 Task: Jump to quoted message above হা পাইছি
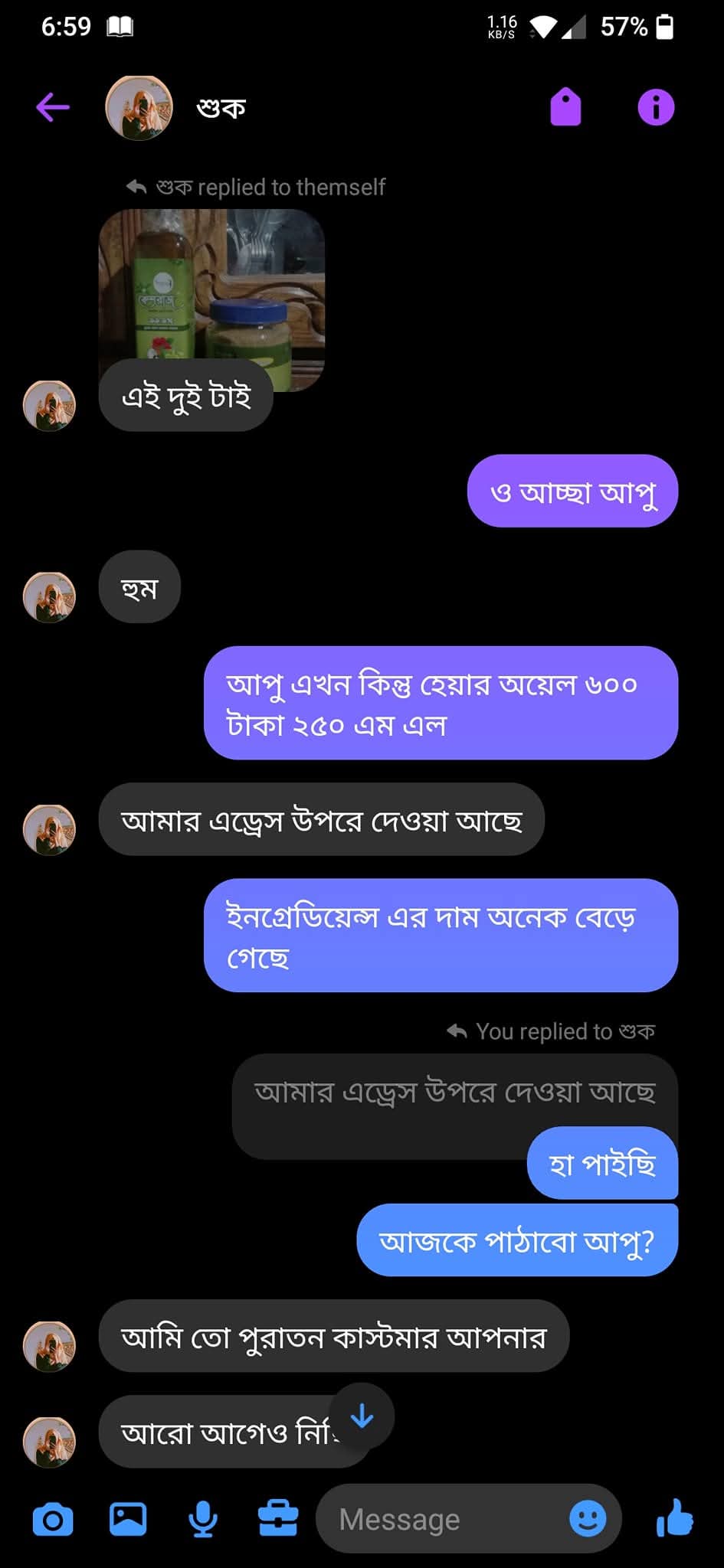454,1093
